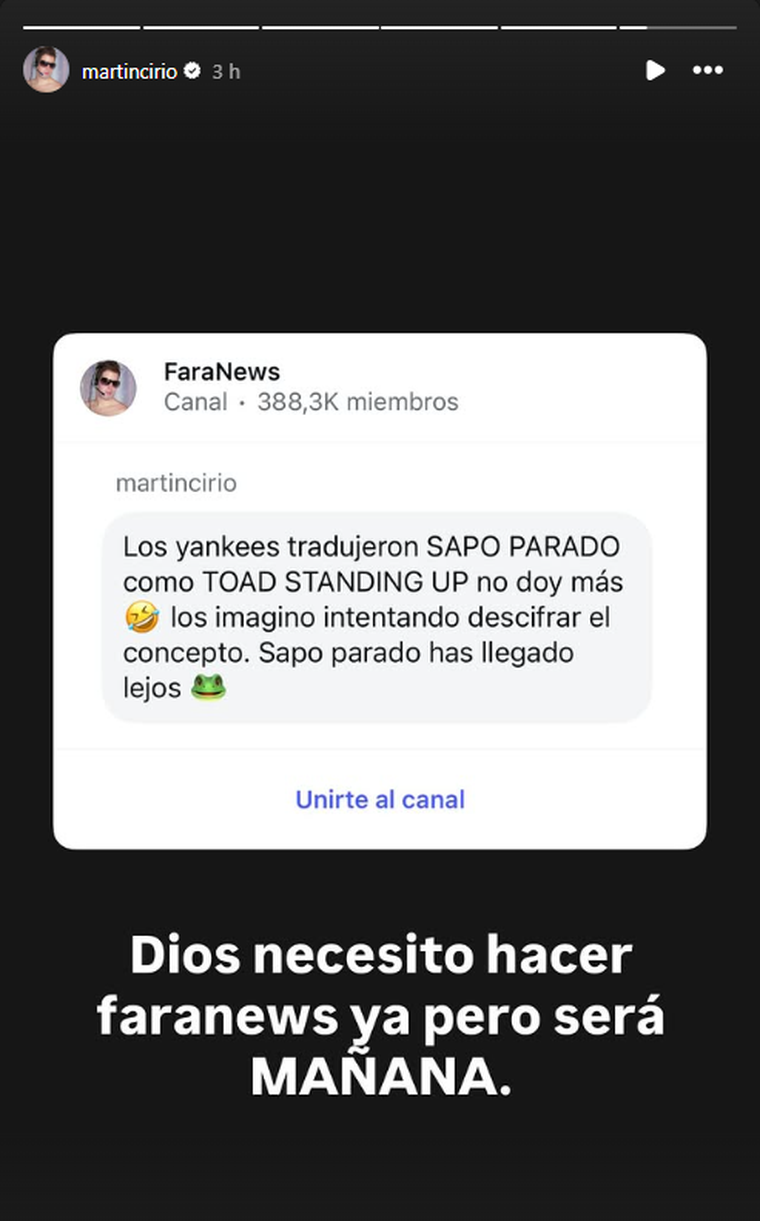Tap the martincirio username
The height and width of the screenshot is (1221, 760).
coord(129,72)
